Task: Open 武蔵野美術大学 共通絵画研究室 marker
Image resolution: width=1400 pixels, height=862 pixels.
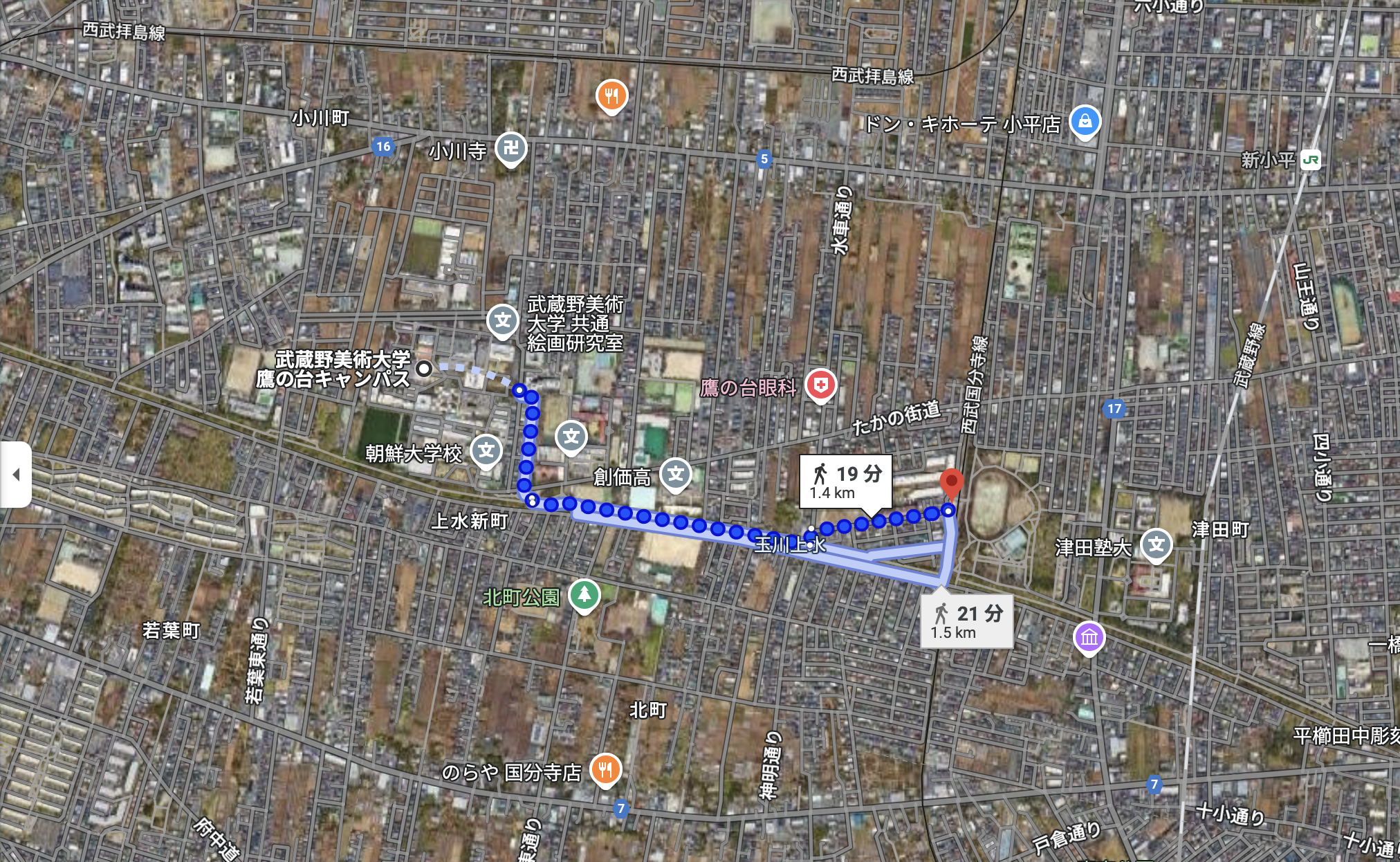Action: pyautogui.click(x=503, y=321)
